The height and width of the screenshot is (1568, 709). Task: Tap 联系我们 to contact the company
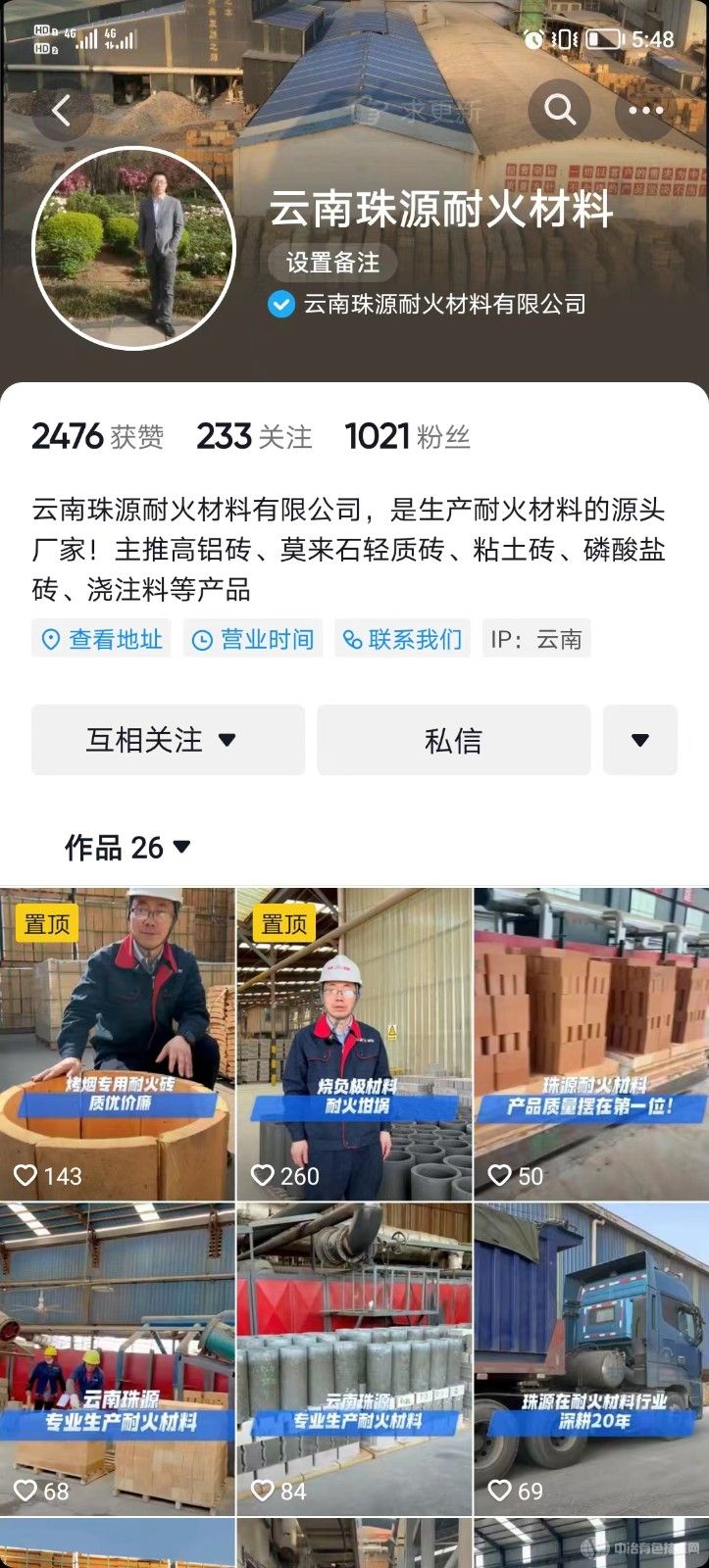click(402, 639)
